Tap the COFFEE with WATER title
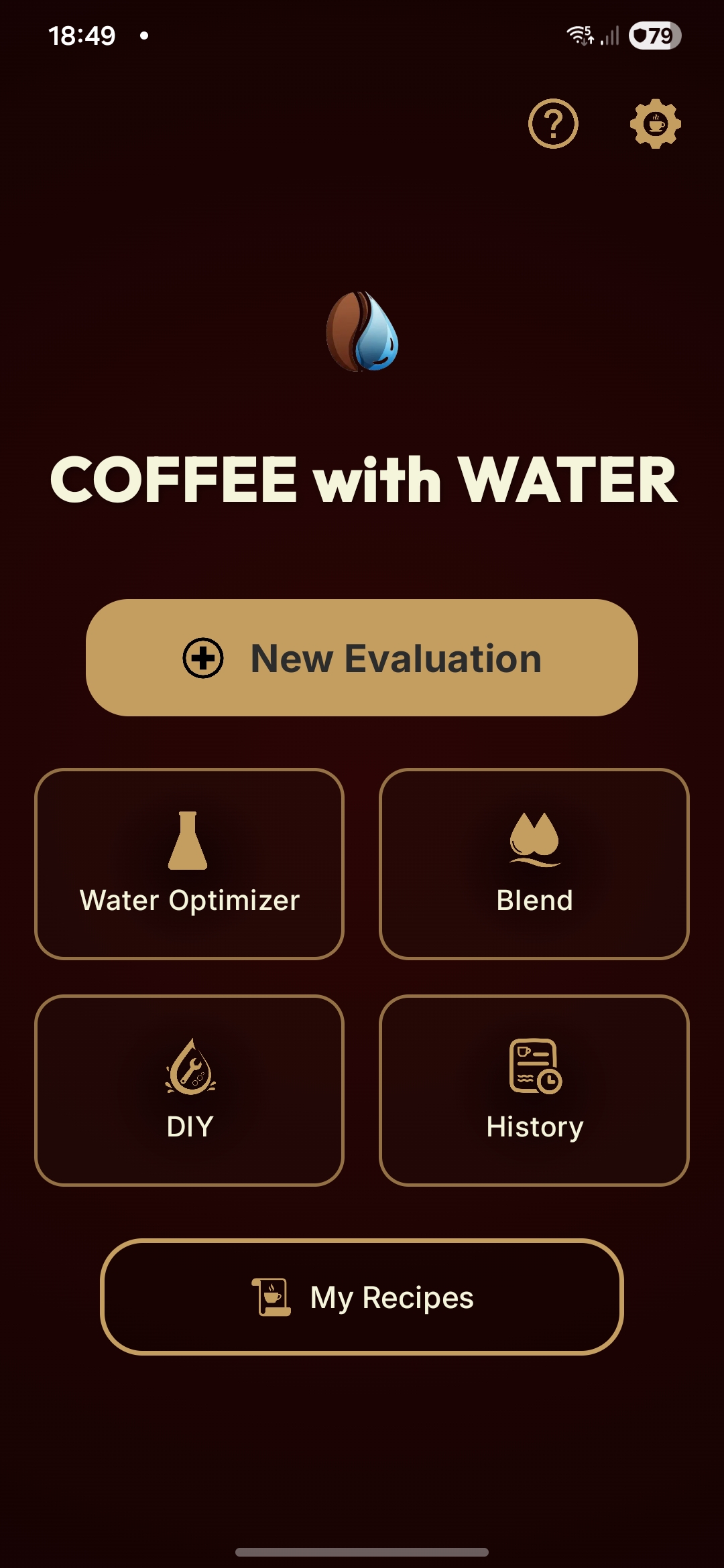The width and height of the screenshot is (724, 1568). click(x=362, y=477)
